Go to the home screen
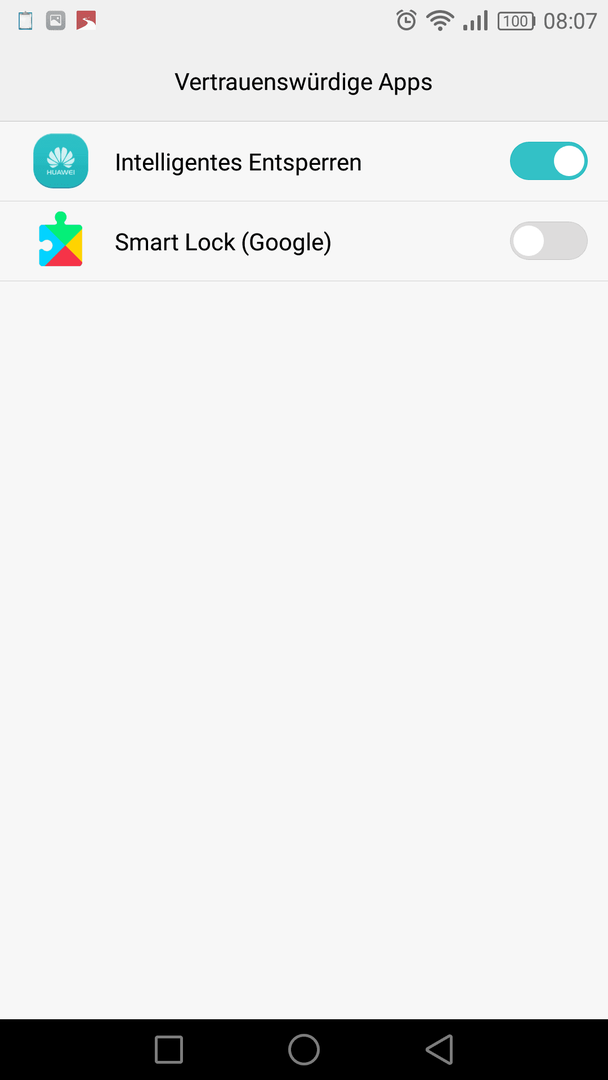 304,1049
